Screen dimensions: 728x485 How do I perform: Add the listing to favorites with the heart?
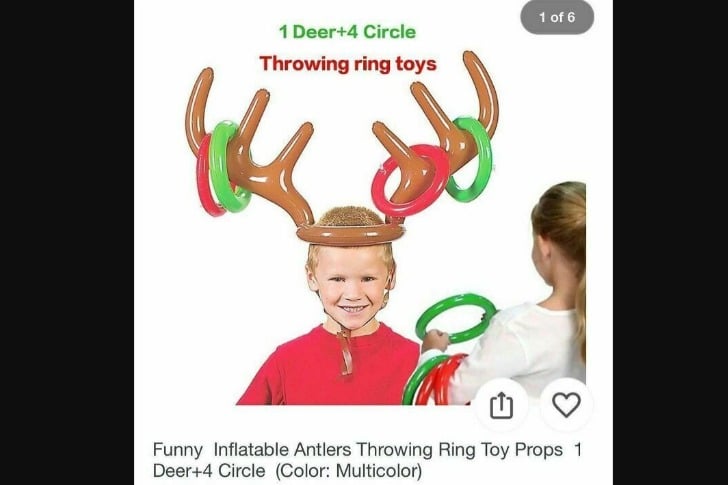(x=566, y=405)
